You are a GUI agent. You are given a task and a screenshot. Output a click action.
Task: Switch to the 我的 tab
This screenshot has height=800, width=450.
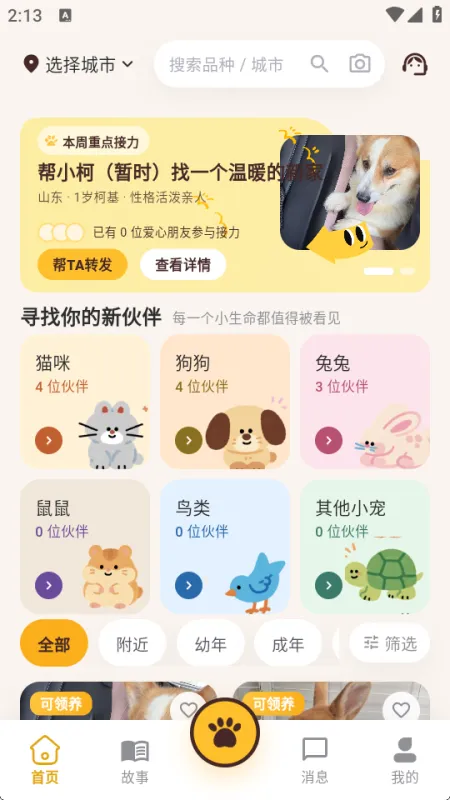pyautogui.click(x=405, y=760)
